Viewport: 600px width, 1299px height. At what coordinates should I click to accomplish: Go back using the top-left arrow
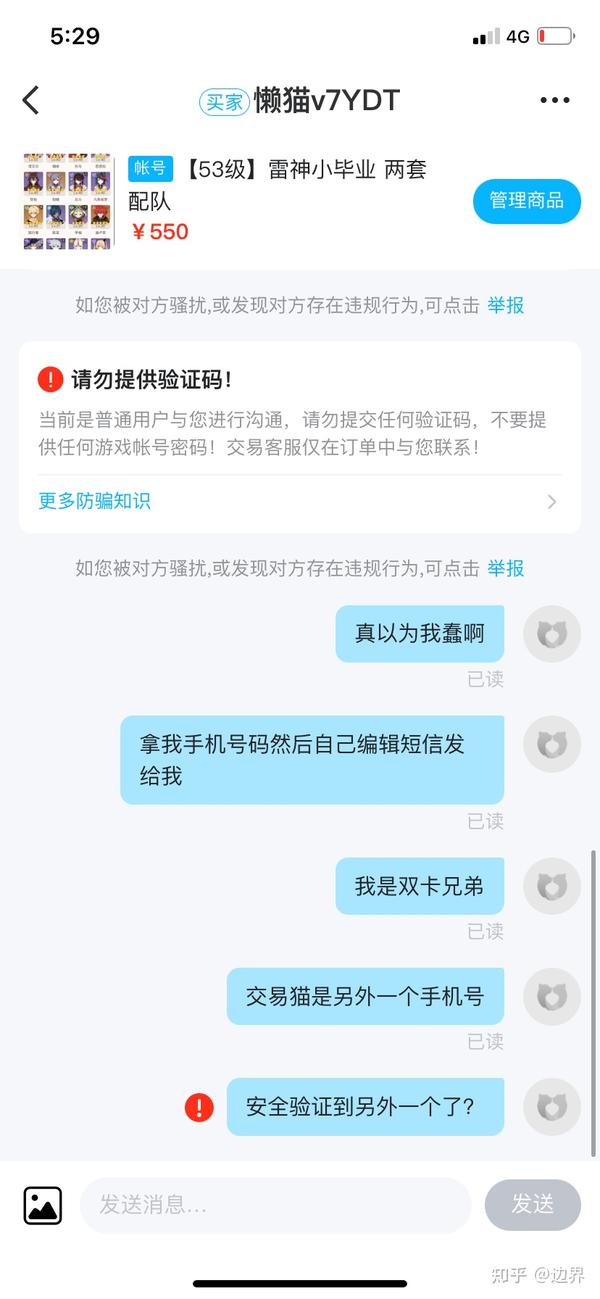point(31,100)
